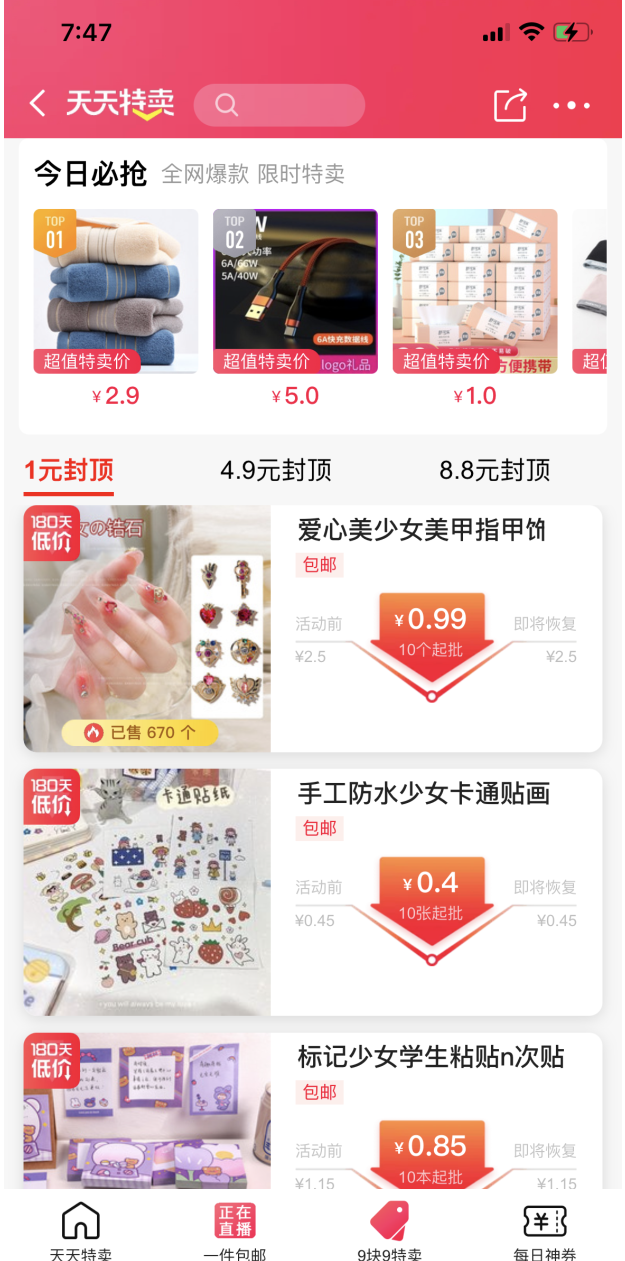Open TOP 02 charging cable deal
Viewport: 625px width, 1261px height.
[x=295, y=292]
